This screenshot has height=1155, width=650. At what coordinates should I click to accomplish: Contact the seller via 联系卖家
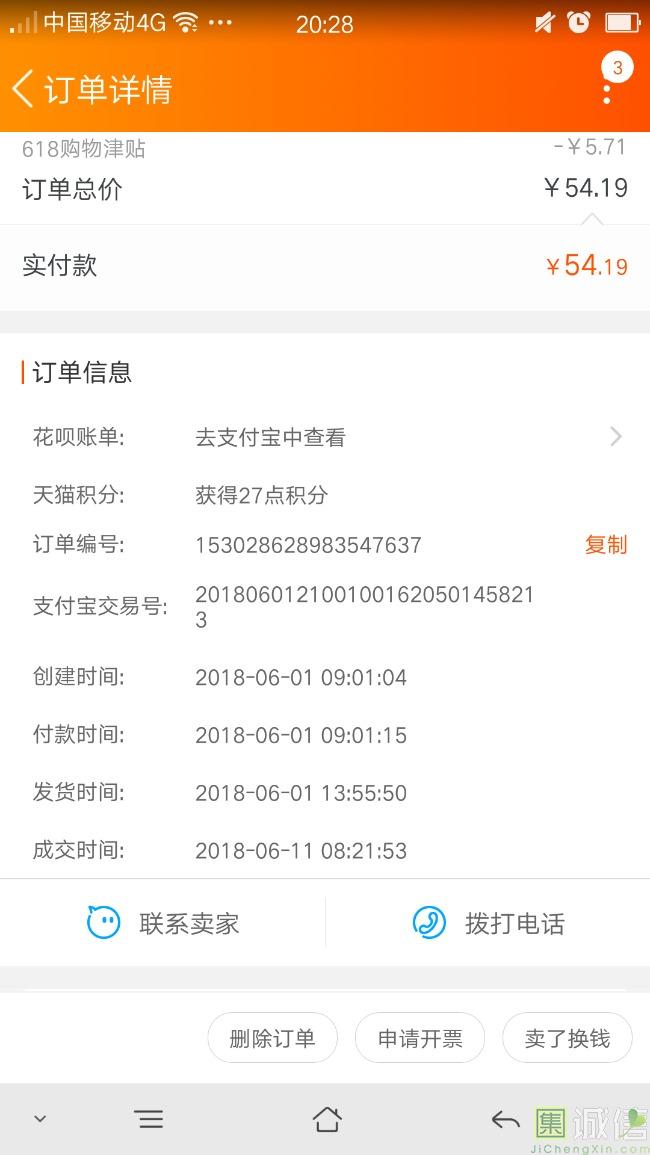click(x=163, y=923)
